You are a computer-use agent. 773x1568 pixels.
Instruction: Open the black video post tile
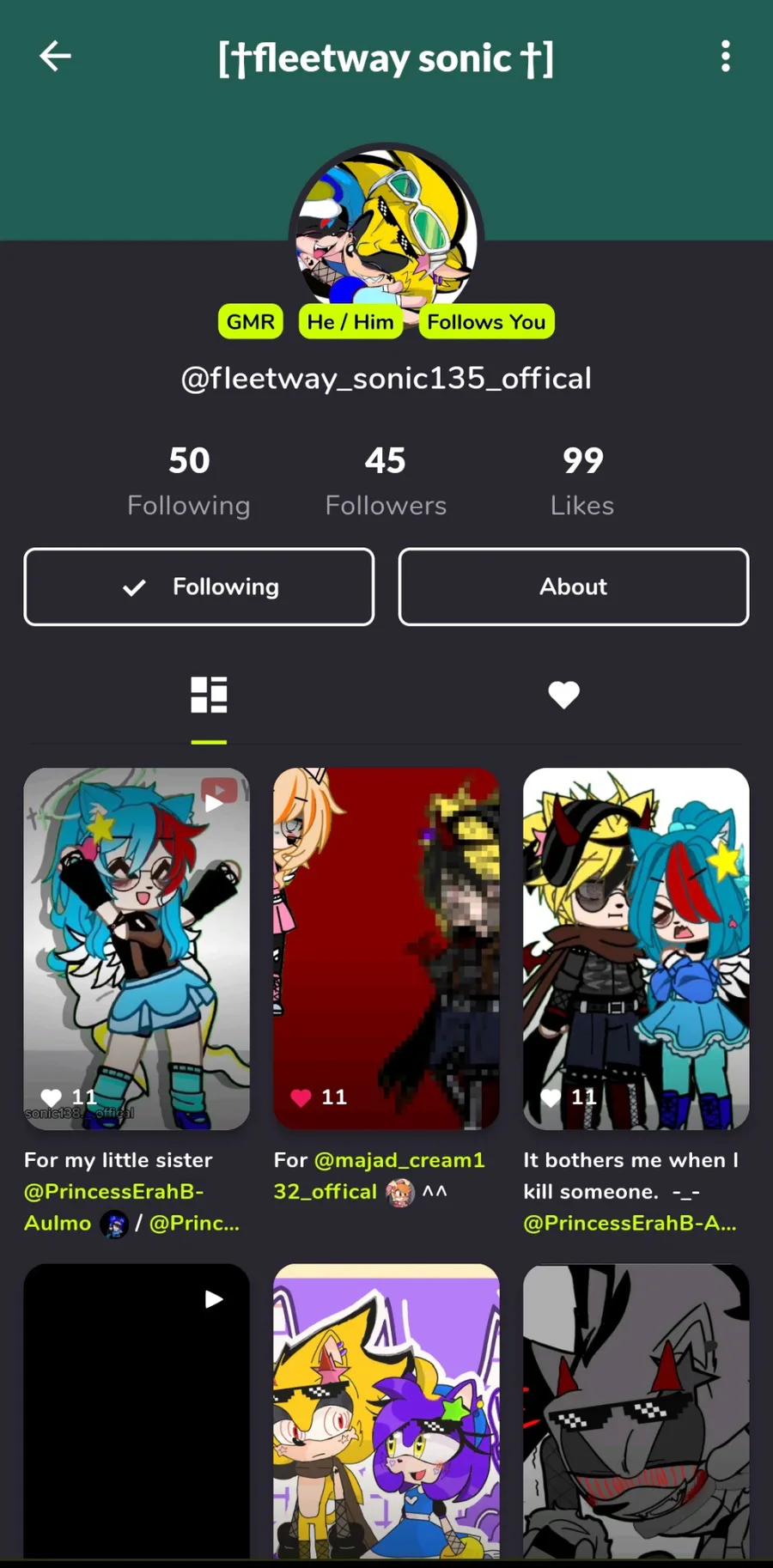click(x=137, y=1411)
